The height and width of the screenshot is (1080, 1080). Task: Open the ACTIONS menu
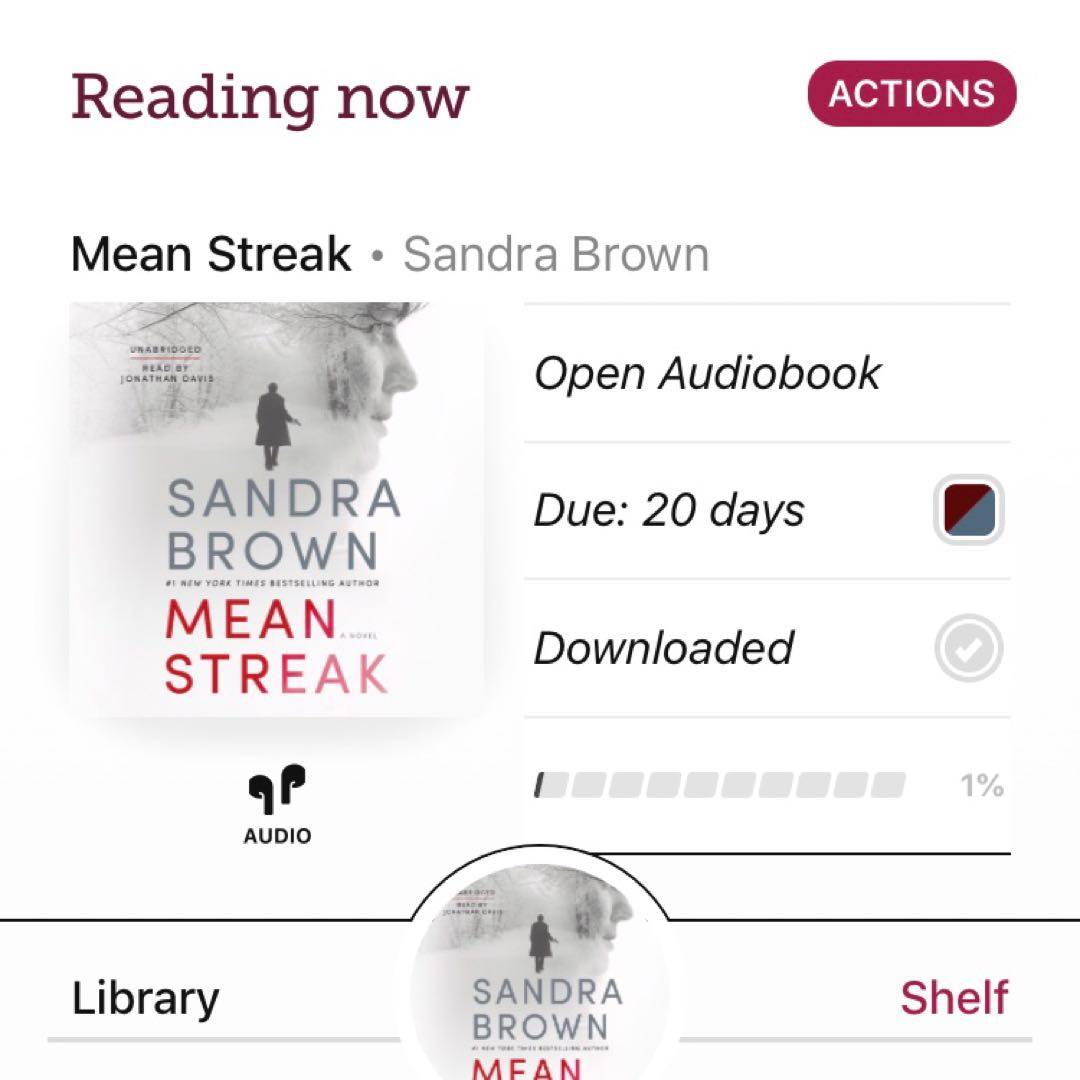point(911,94)
